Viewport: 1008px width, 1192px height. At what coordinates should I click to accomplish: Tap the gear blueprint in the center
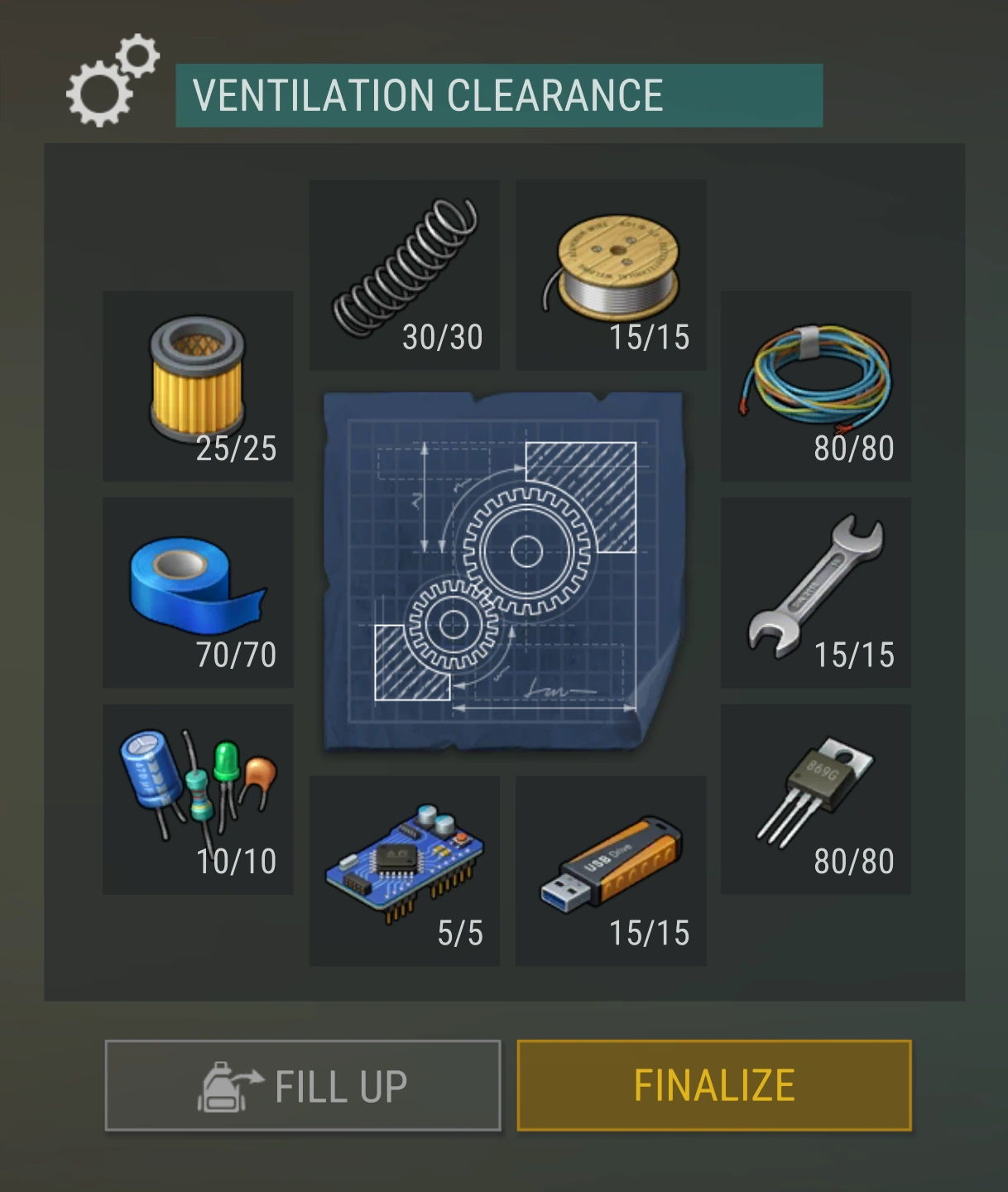point(503,571)
